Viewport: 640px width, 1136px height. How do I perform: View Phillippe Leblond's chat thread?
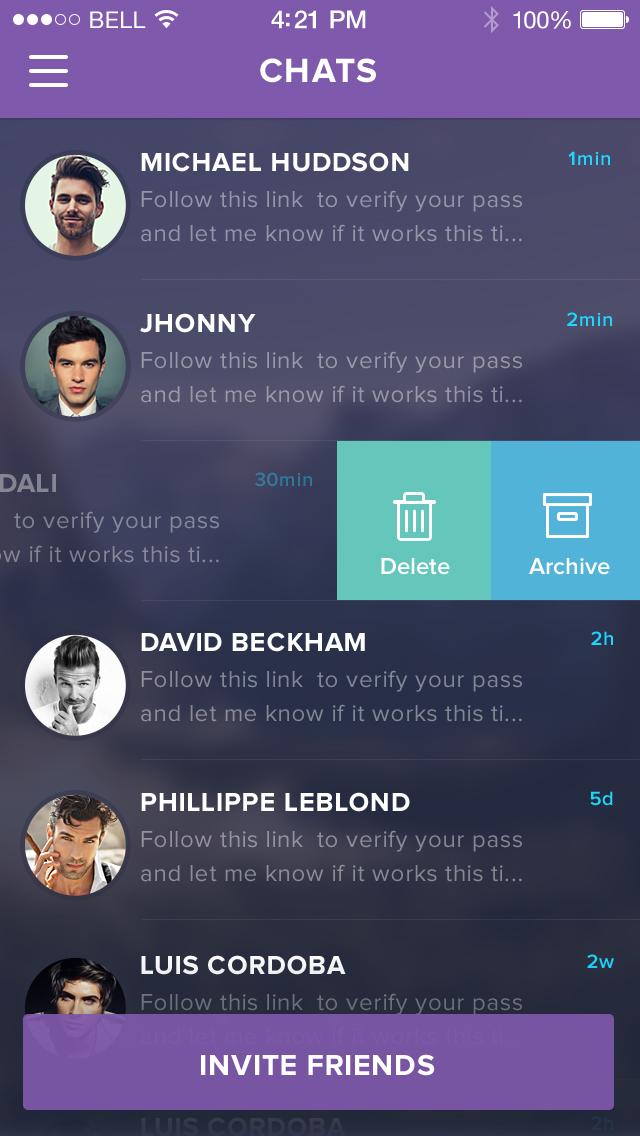330,840
